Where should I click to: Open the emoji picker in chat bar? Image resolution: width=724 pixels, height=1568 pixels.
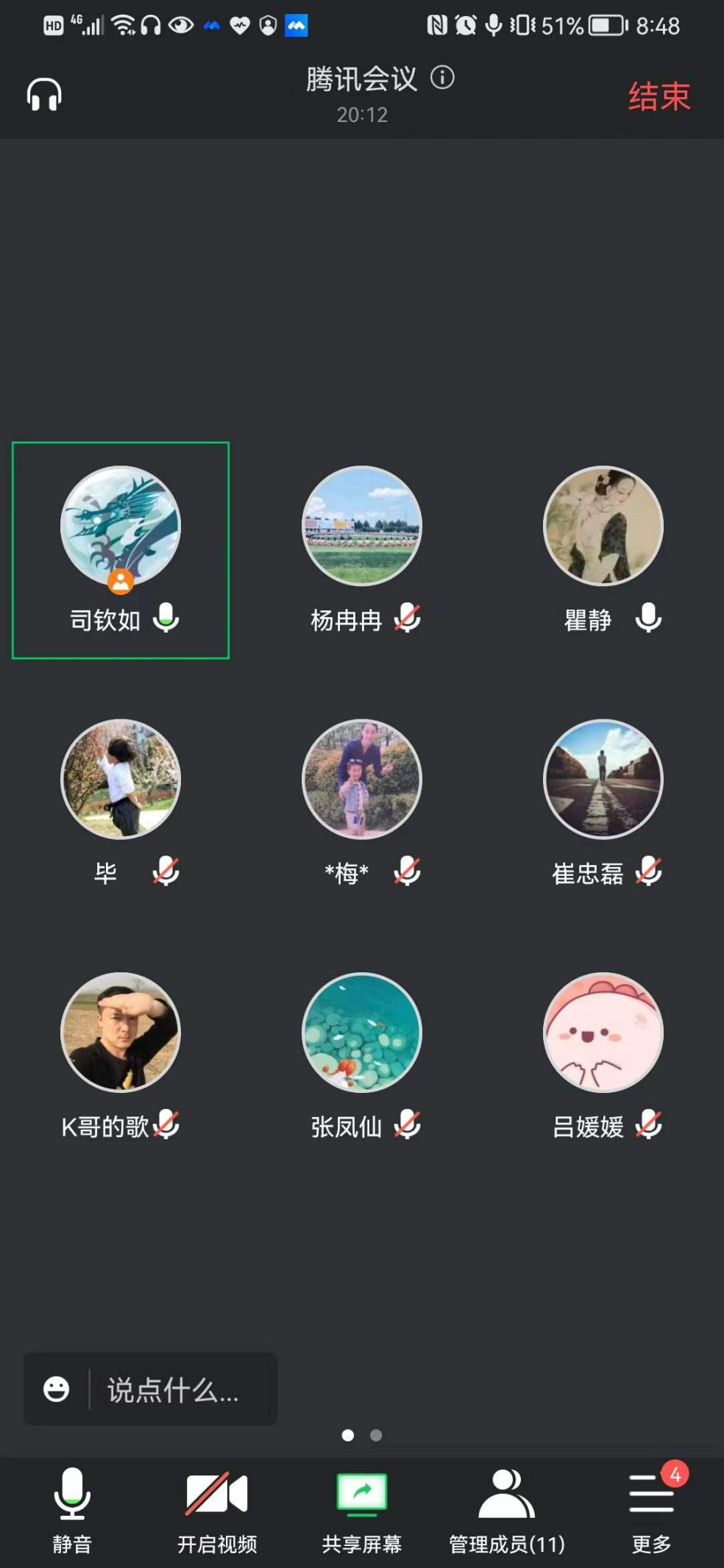pyautogui.click(x=57, y=1389)
